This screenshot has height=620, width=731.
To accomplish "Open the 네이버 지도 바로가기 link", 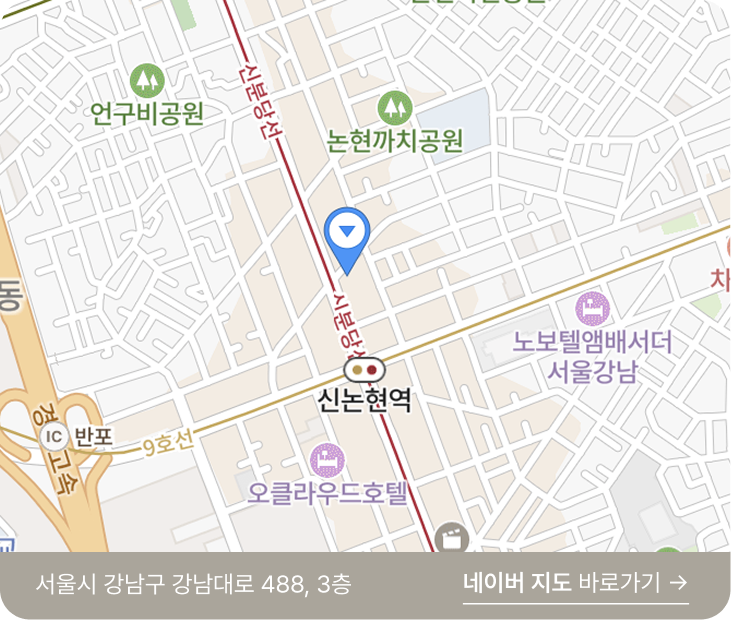I will pos(575,584).
